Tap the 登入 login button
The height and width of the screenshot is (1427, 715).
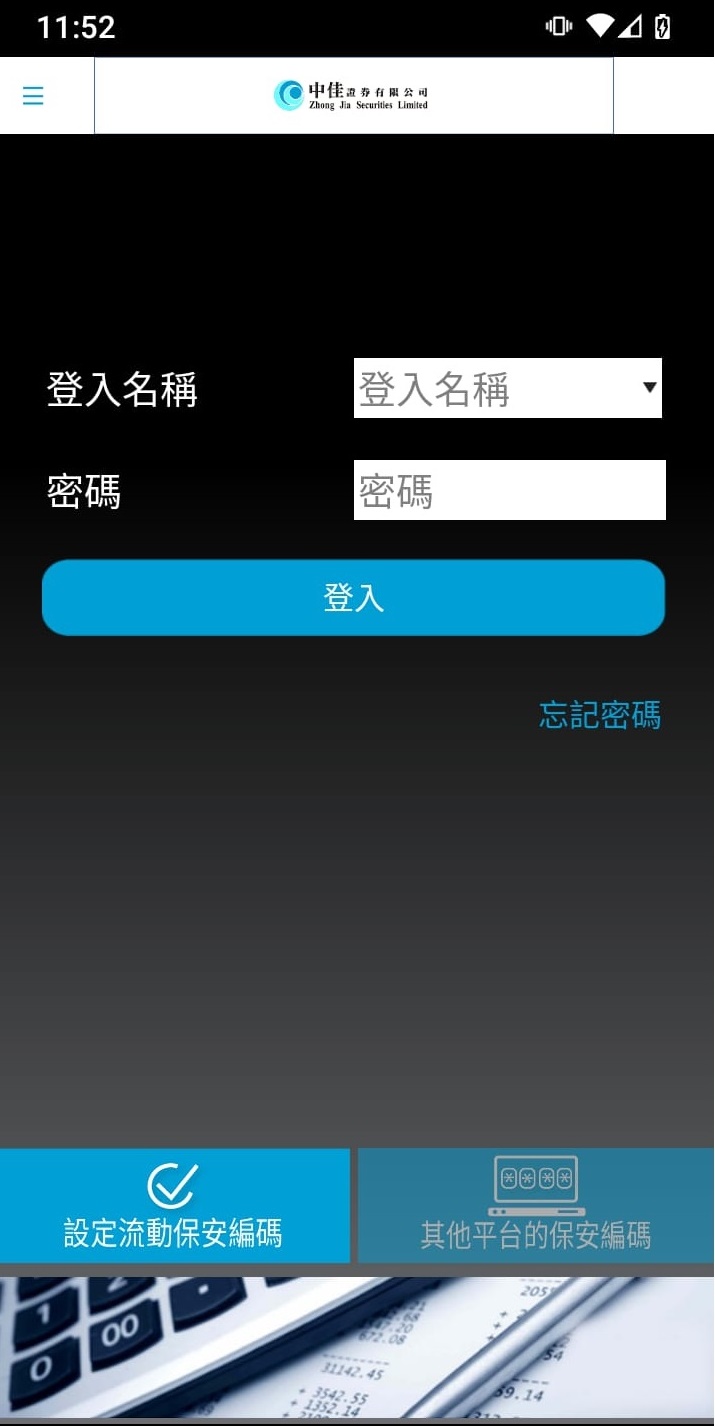(353, 598)
